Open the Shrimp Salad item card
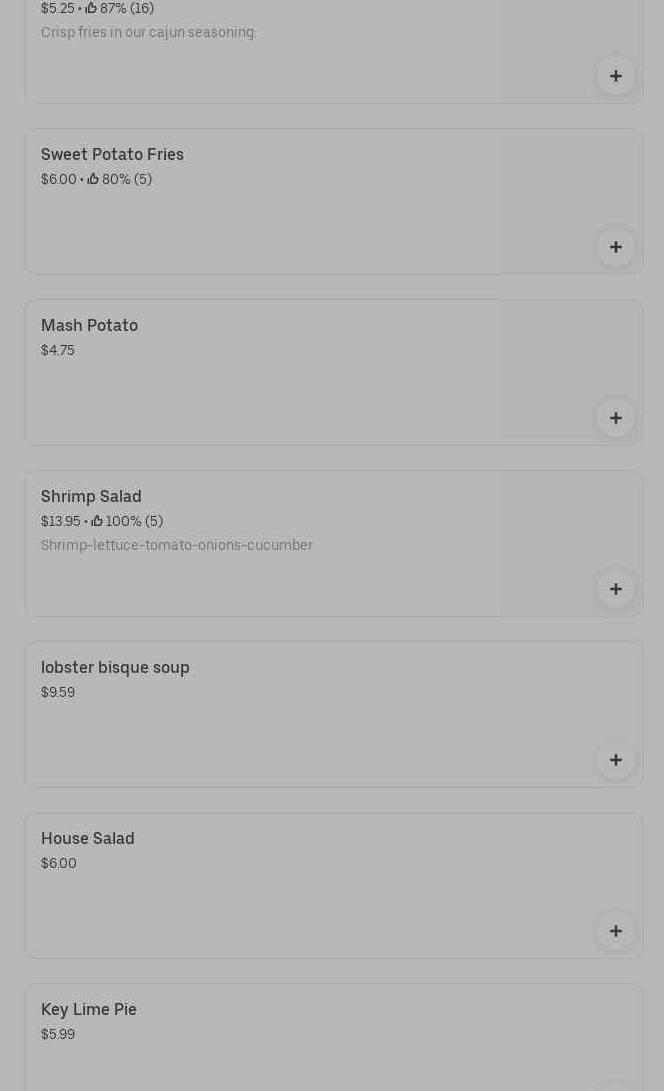 click(260, 542)
